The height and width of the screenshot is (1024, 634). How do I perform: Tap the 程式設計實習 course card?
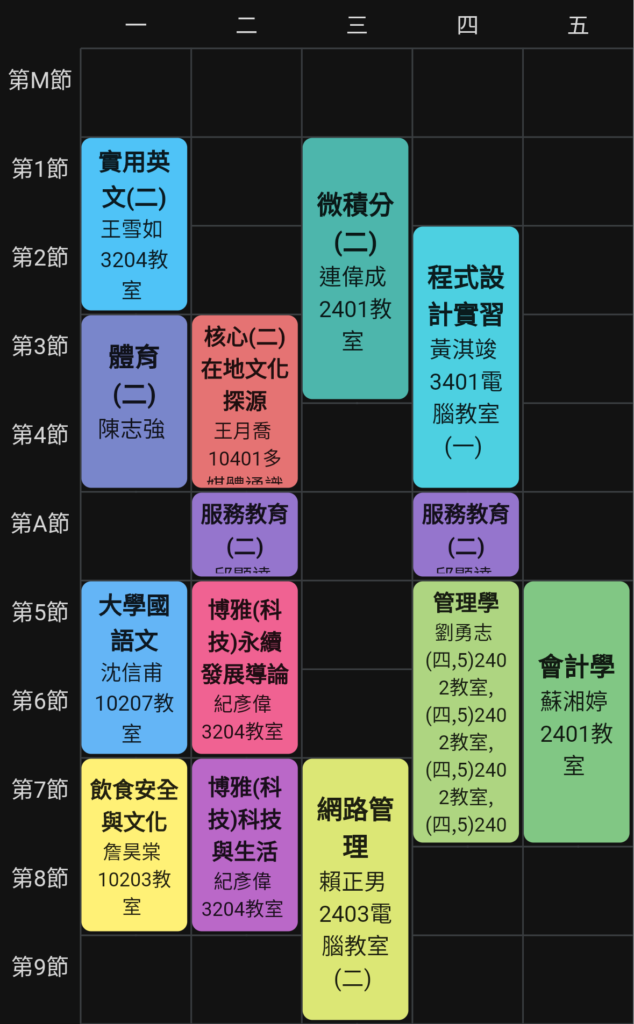[466, 357]
